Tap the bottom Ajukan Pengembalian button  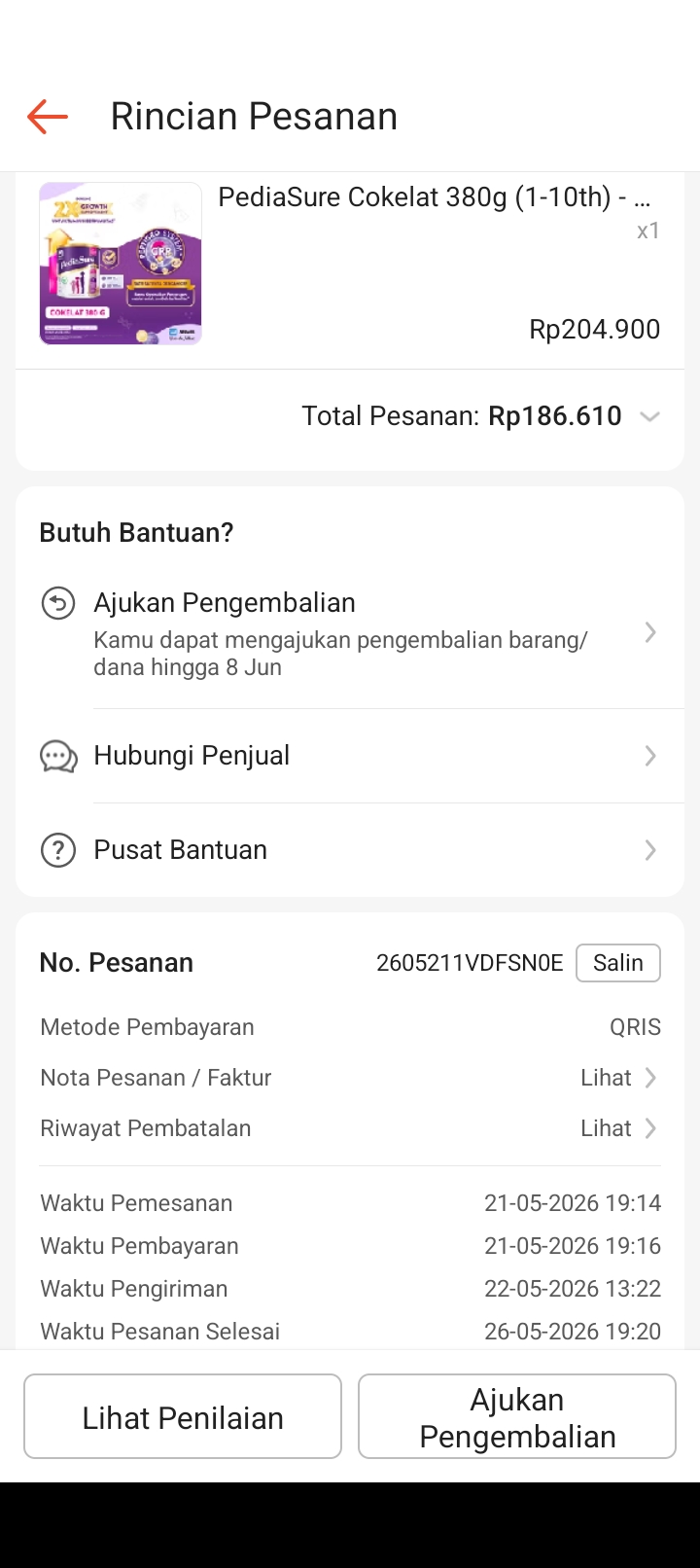[517, 1416]
